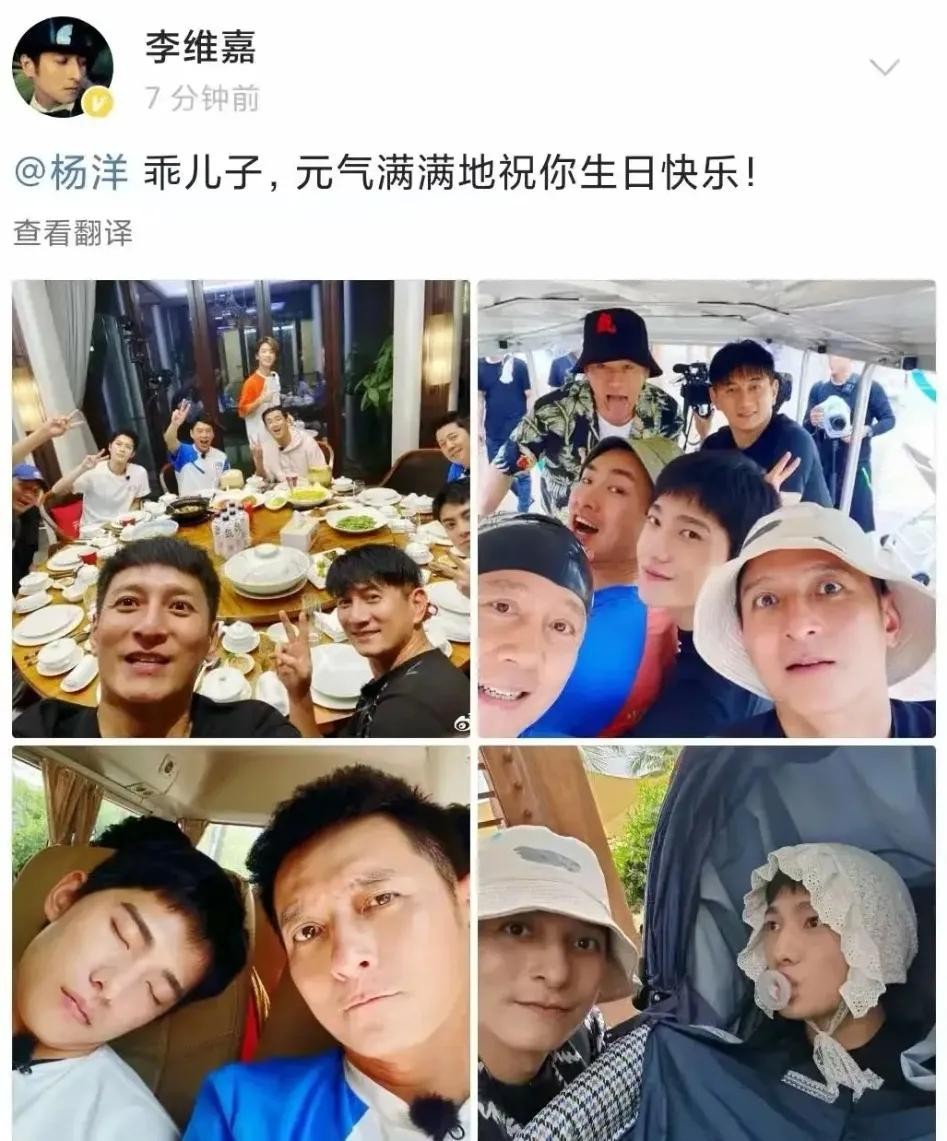
Task: Open the 李维嘉 username link
Action: click(199, 46)
